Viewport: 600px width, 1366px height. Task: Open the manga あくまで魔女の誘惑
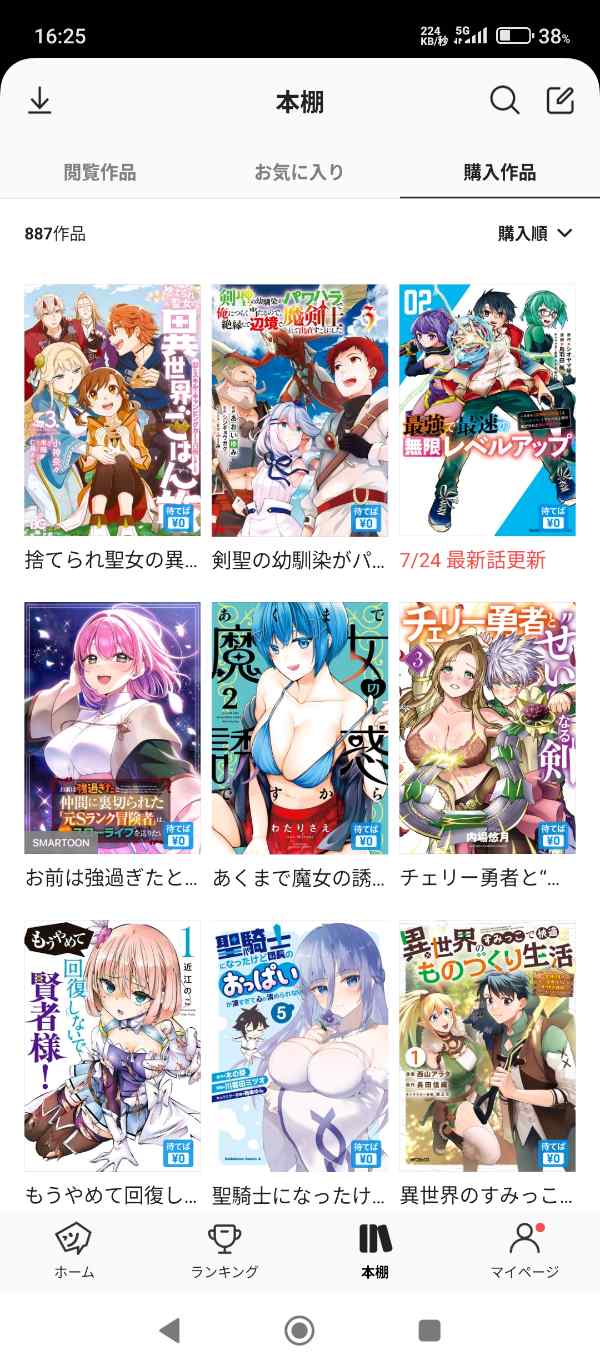click(299, 728)
